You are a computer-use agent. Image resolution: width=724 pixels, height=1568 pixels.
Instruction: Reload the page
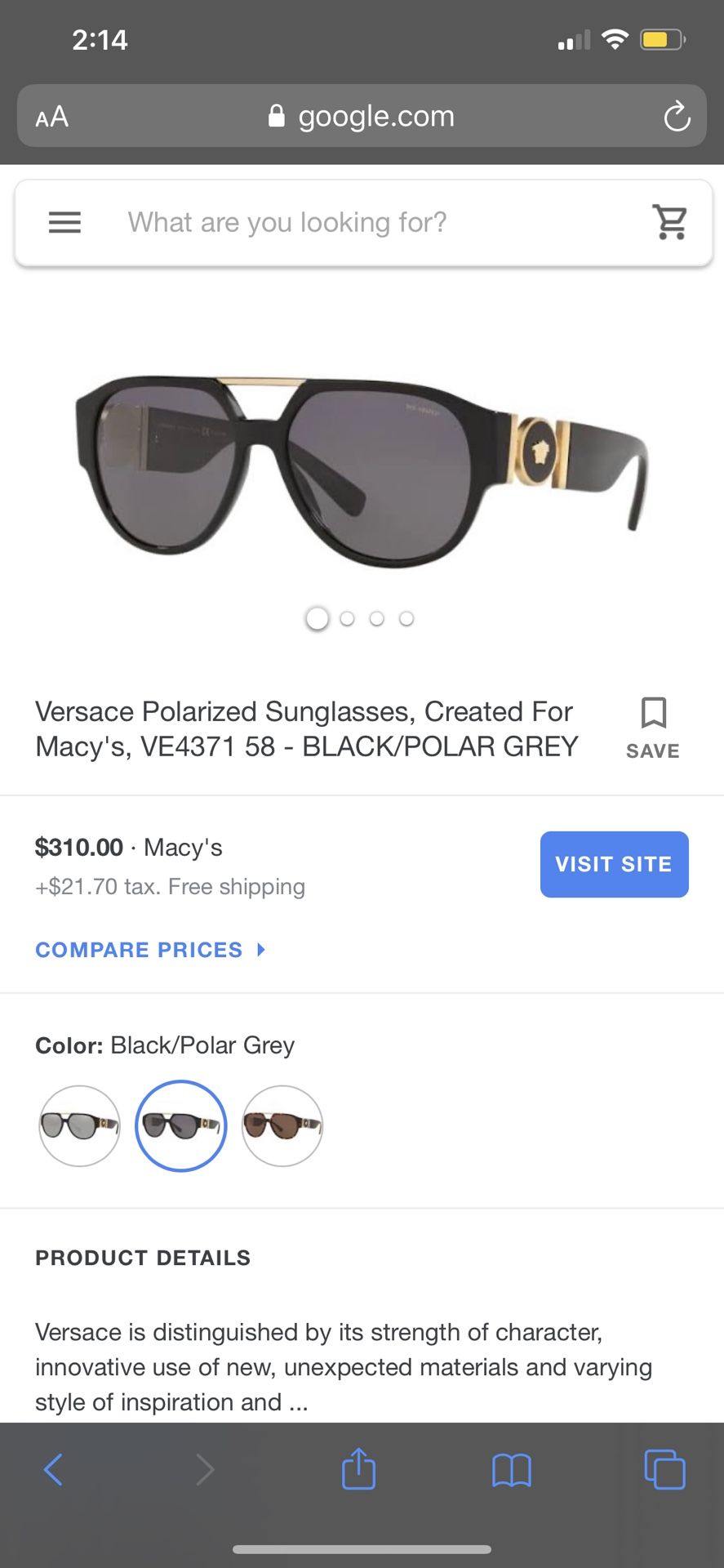pyautogui.click(x=677, y=116)
